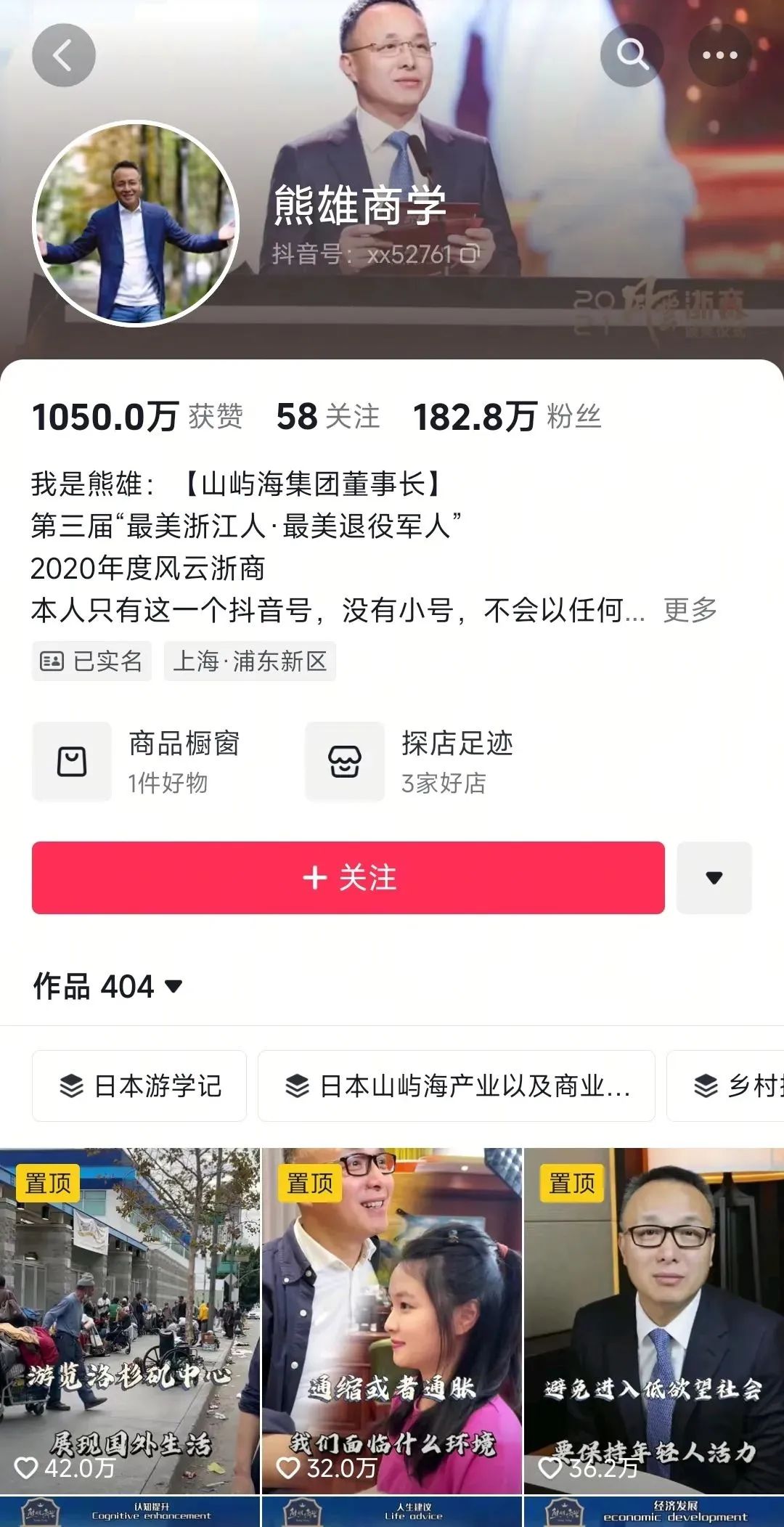Open the 日本山屿海产业以及商业 collection
Viewport: 784px width, 1527px height.
[457, 1086]
